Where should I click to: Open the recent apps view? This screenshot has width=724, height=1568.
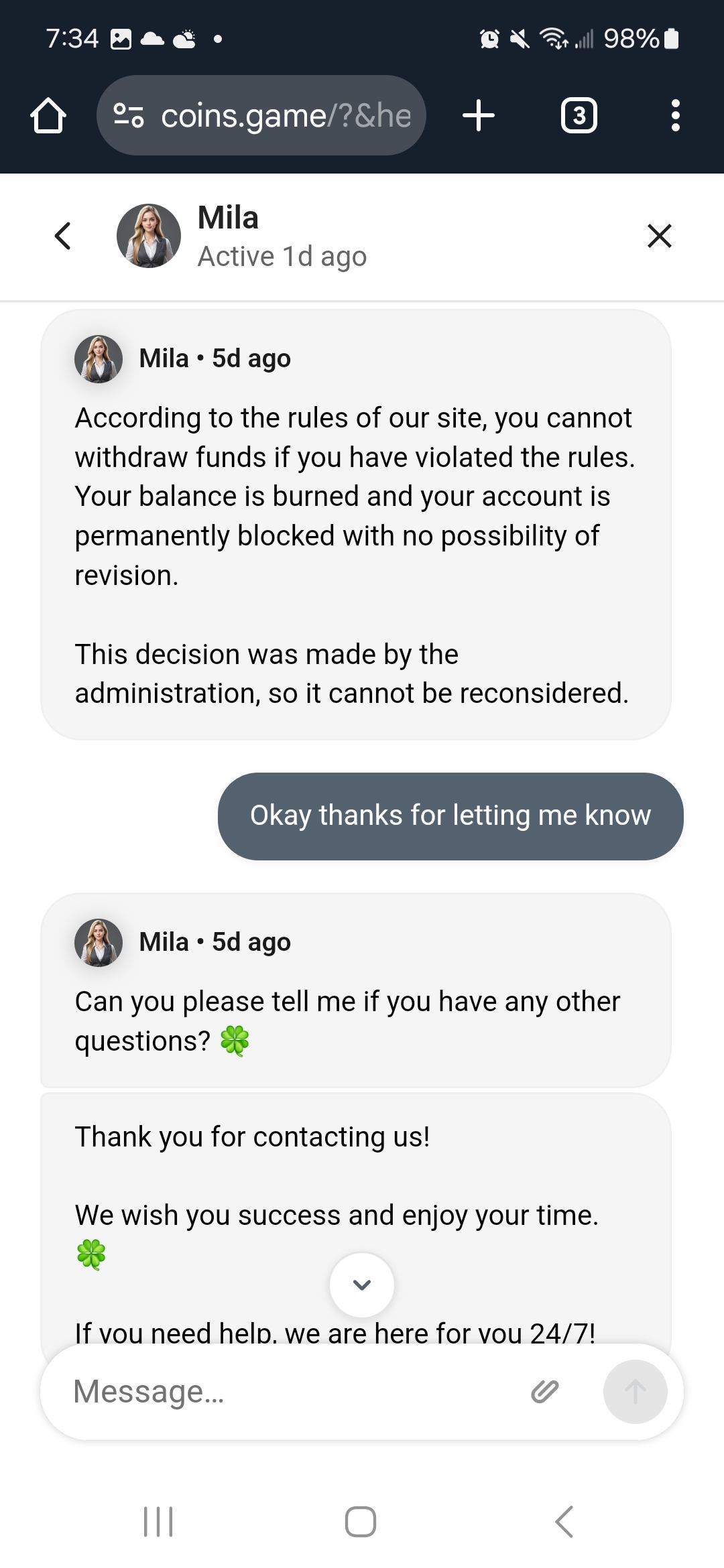point(159,1521)
